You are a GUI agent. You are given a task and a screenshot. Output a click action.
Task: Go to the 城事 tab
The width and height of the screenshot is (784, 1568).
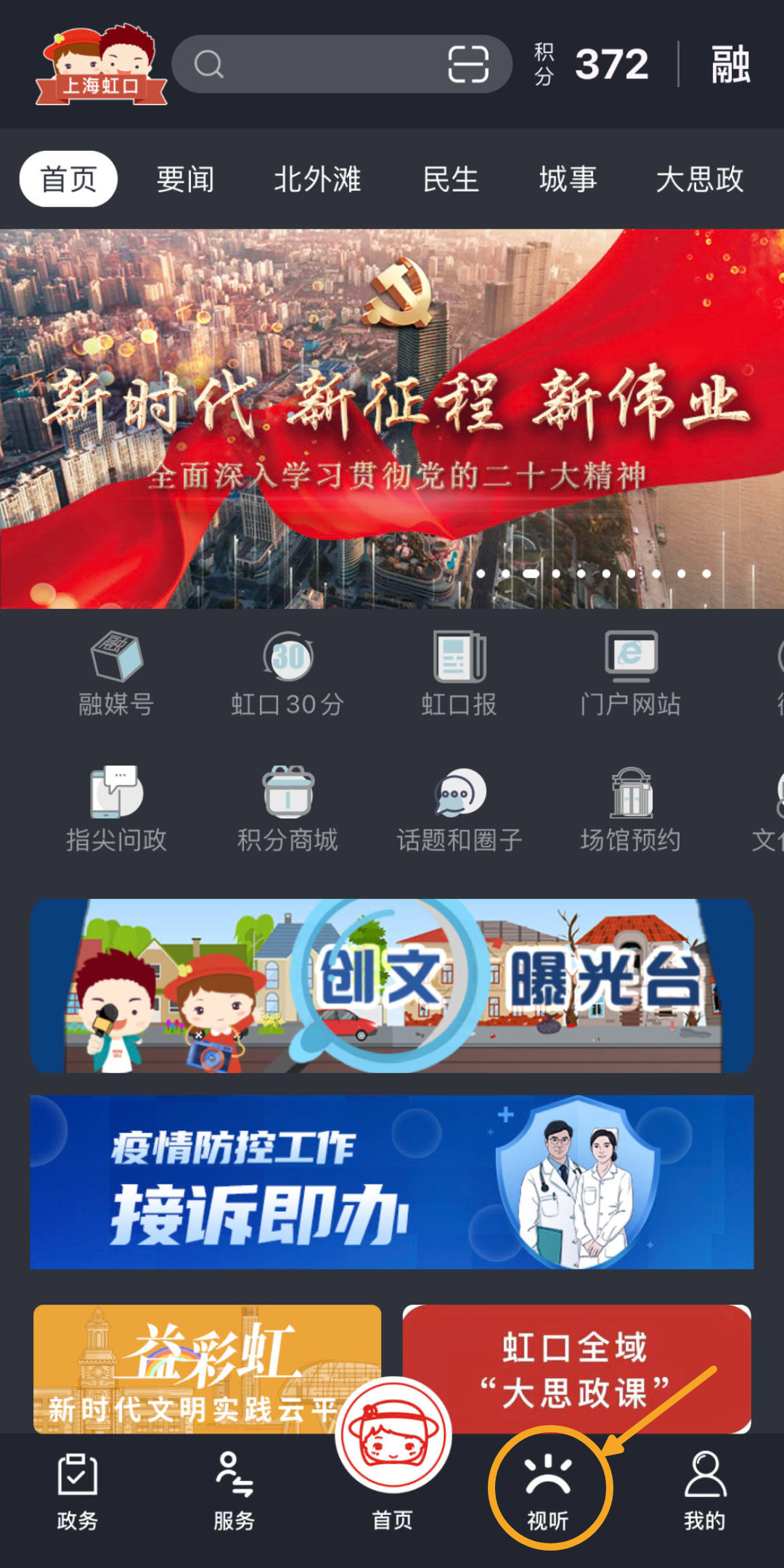568,179
